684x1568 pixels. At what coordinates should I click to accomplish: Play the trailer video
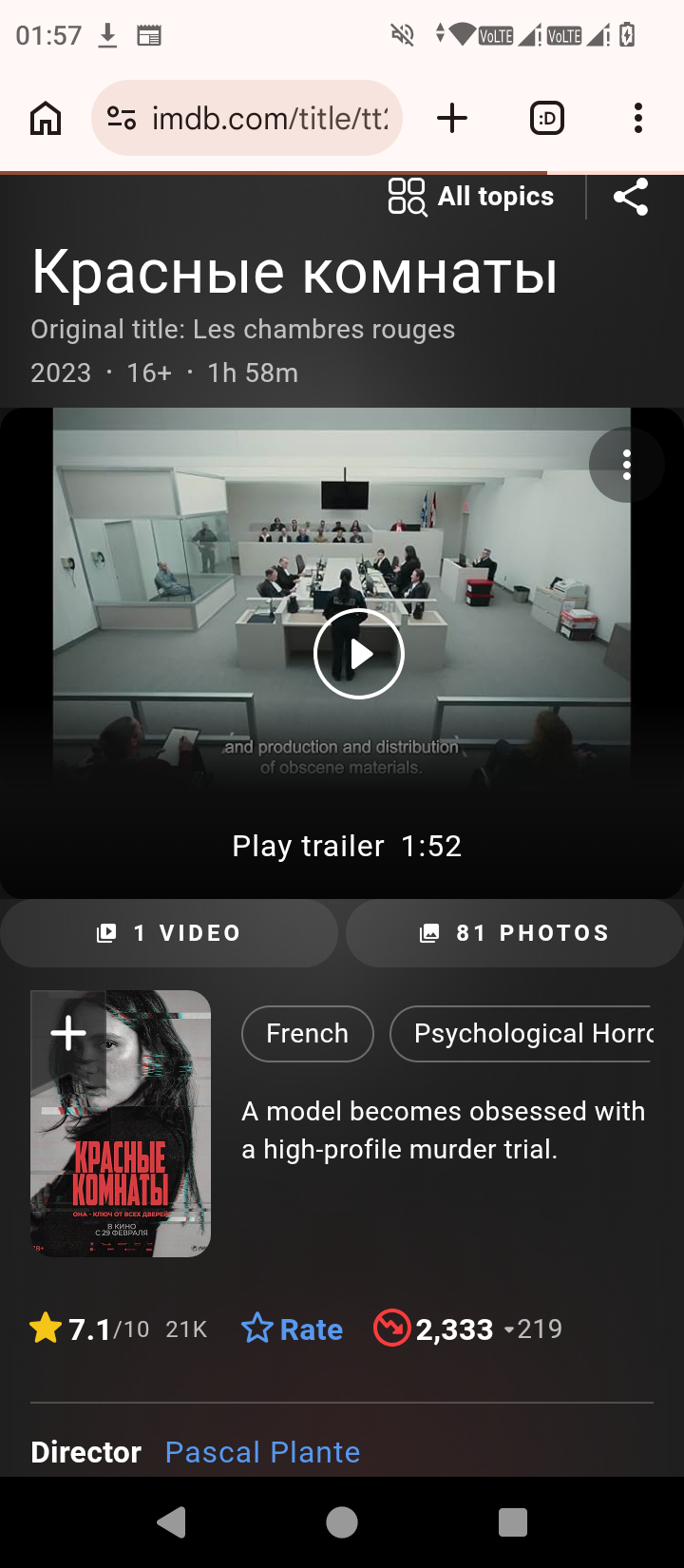tap(359, 654)
